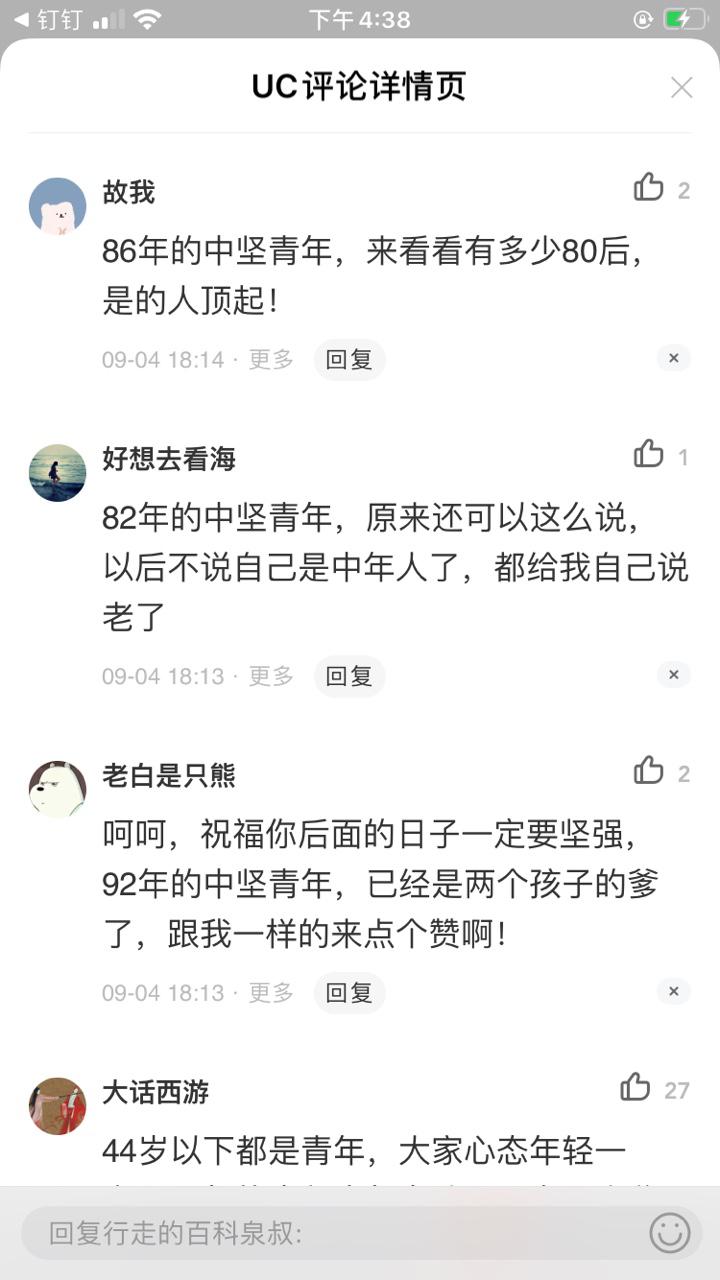Open 更多 under 好想去看海's comment
This screenshot has width=720, height=1280.
tap(271, 676)
